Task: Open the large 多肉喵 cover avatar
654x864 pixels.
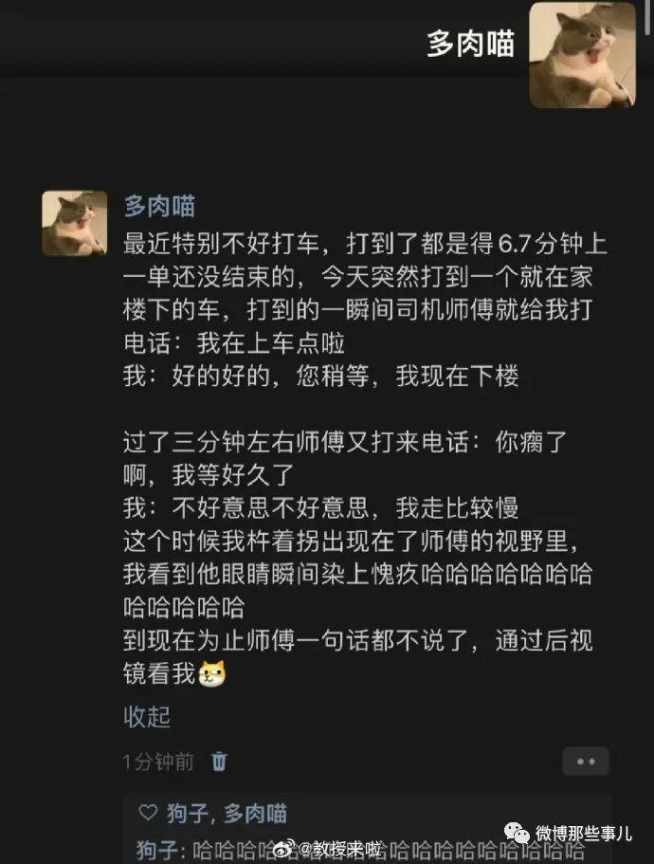Action: (x=582, y=55)
